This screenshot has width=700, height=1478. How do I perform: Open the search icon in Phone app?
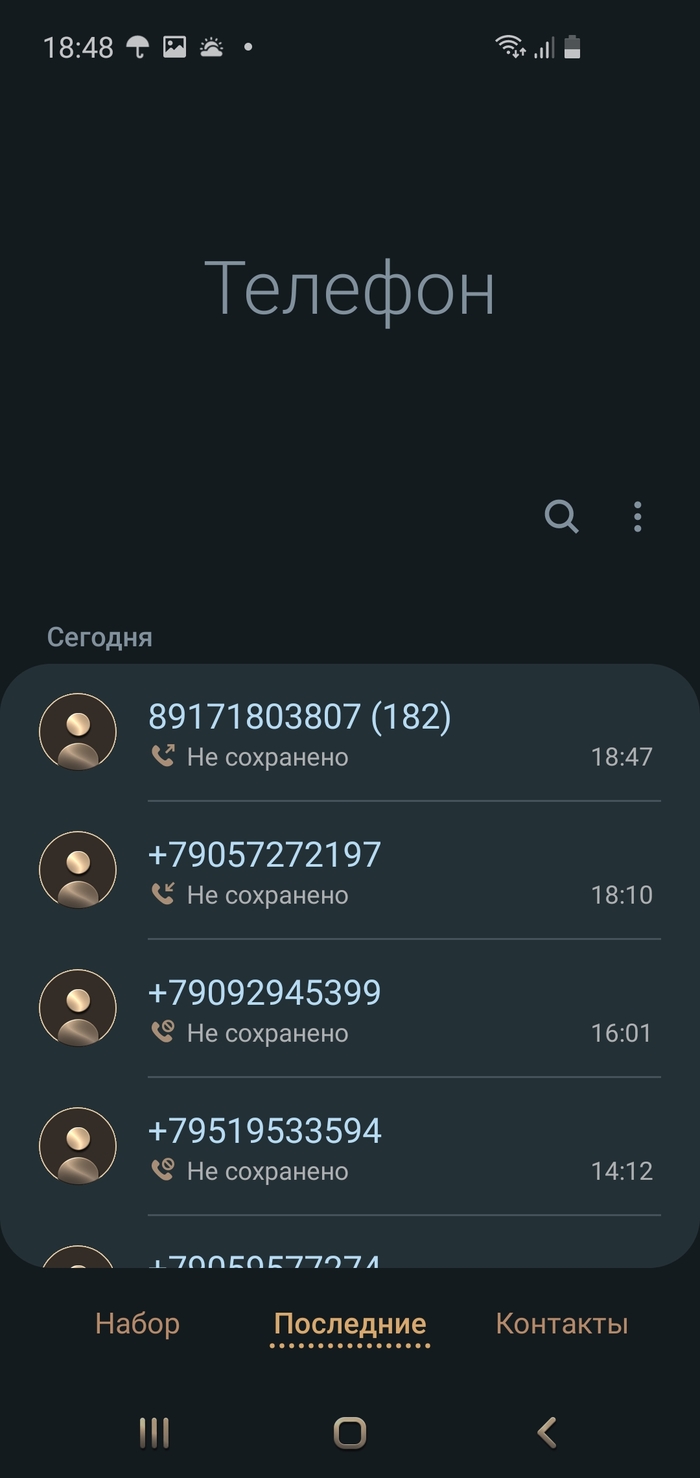point(561,517)
